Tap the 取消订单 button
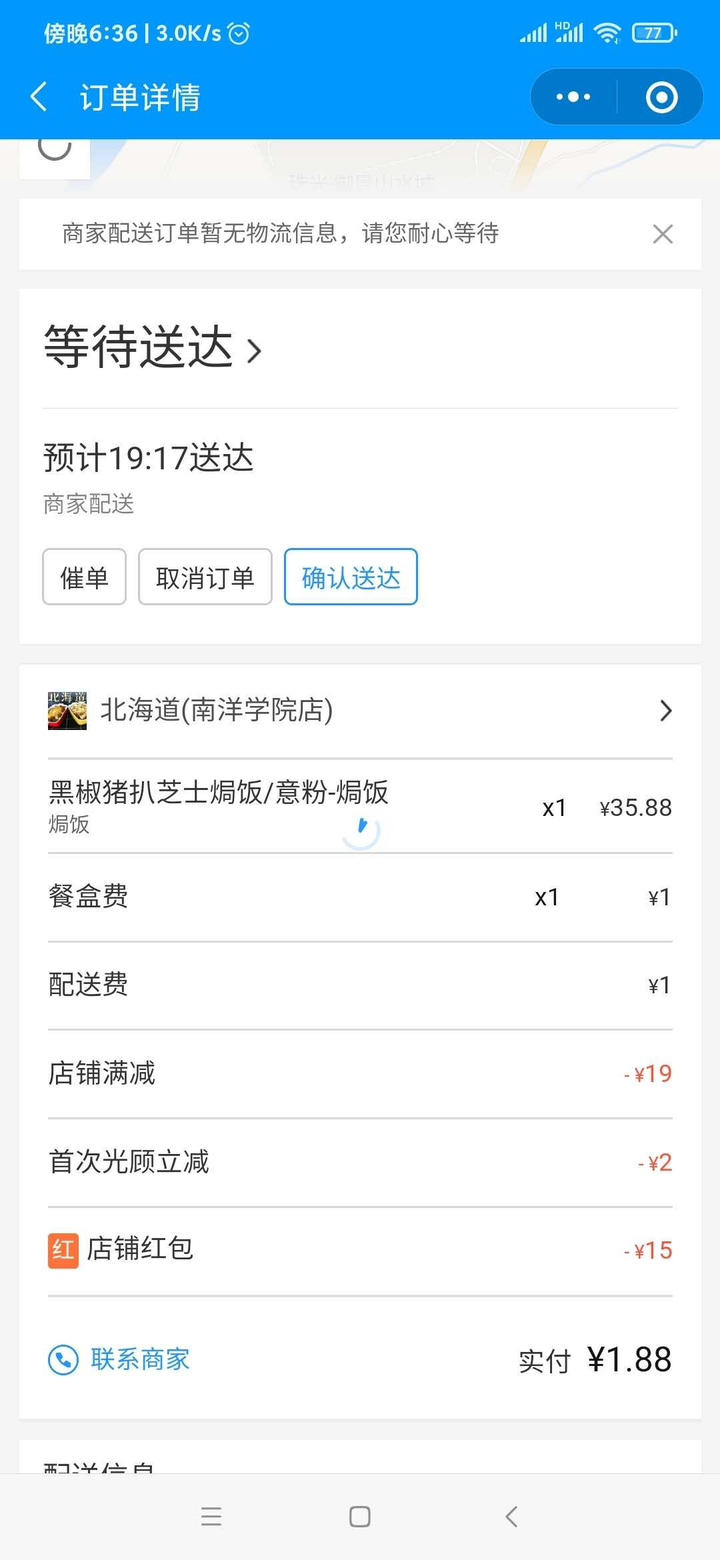The image size is (720, 1560). tap(205, 577)
